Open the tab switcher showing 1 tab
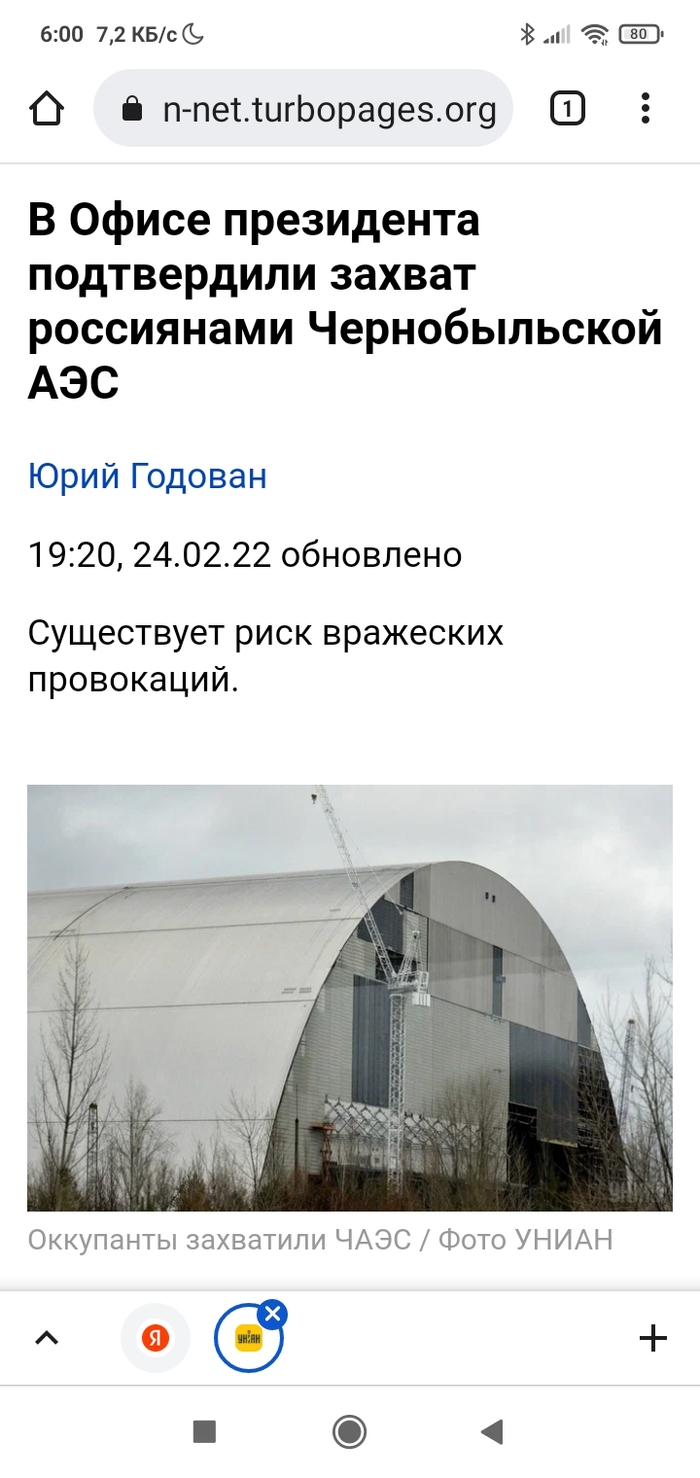Viewport: 700px width, 1478px height. click(x=567, y=108)
